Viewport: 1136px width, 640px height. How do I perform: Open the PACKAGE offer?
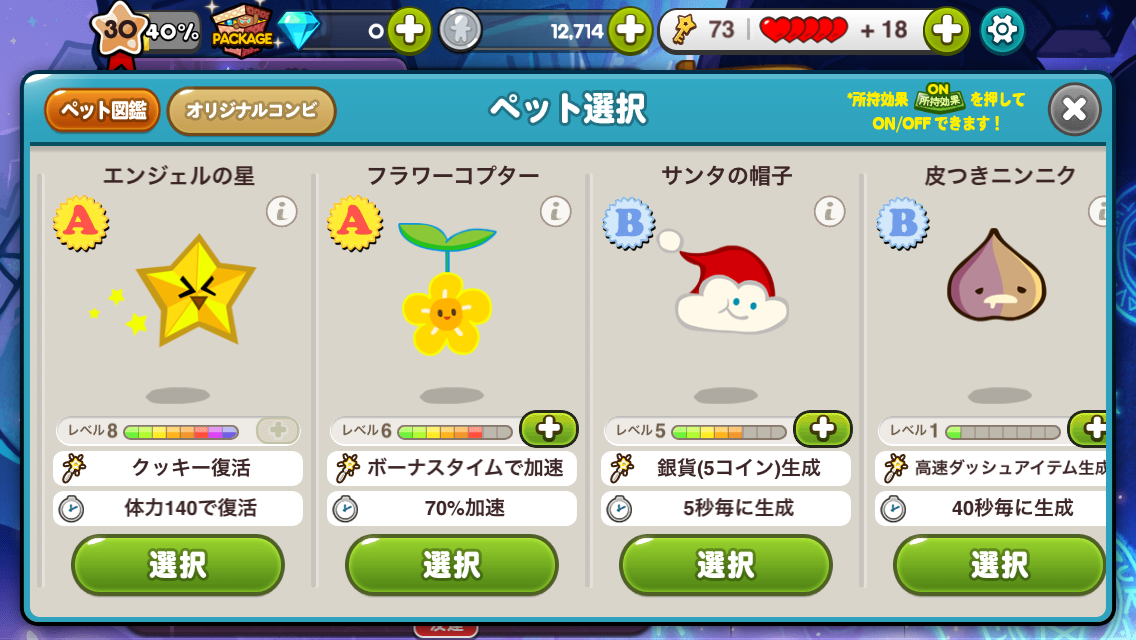tap(241, 28)
